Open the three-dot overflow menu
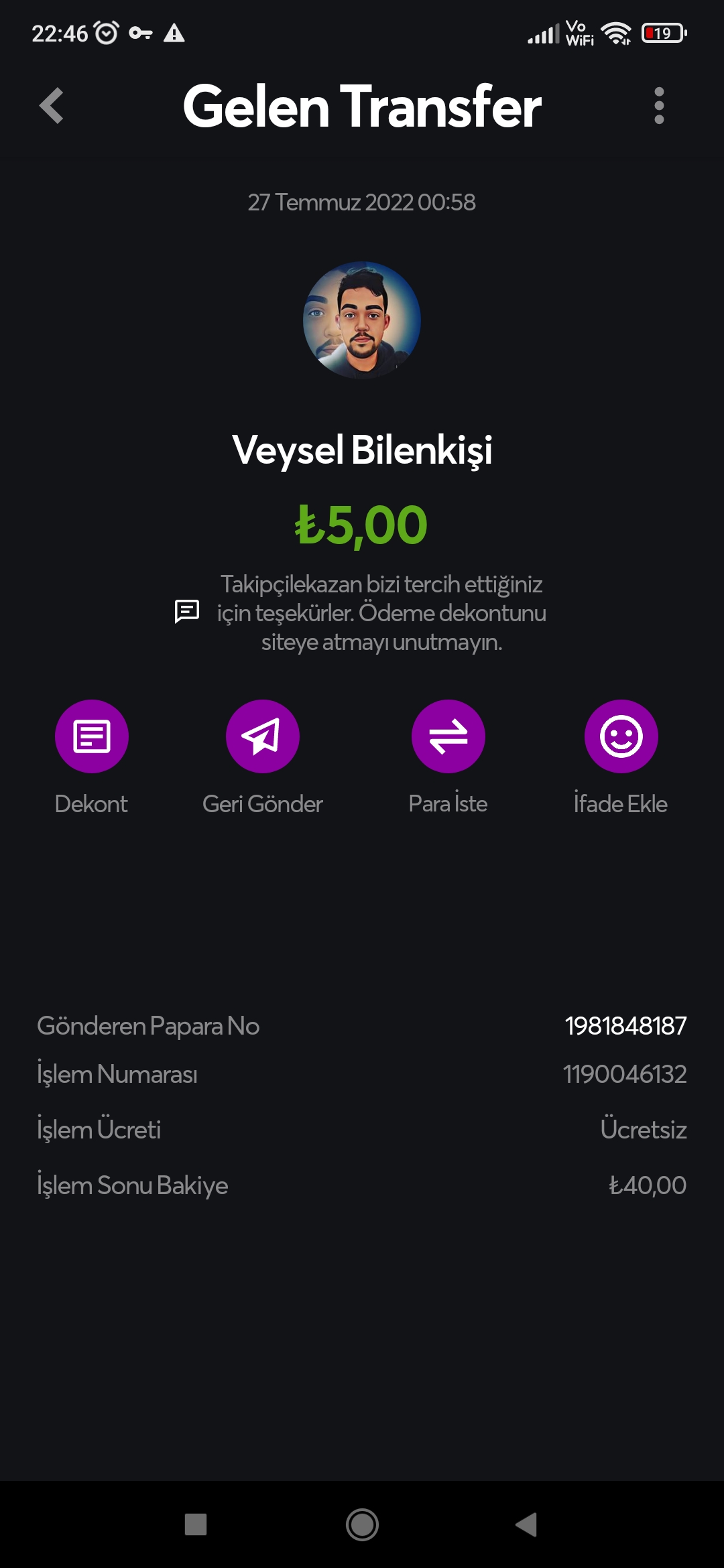Screen dimensions: 724x1568 659,106
